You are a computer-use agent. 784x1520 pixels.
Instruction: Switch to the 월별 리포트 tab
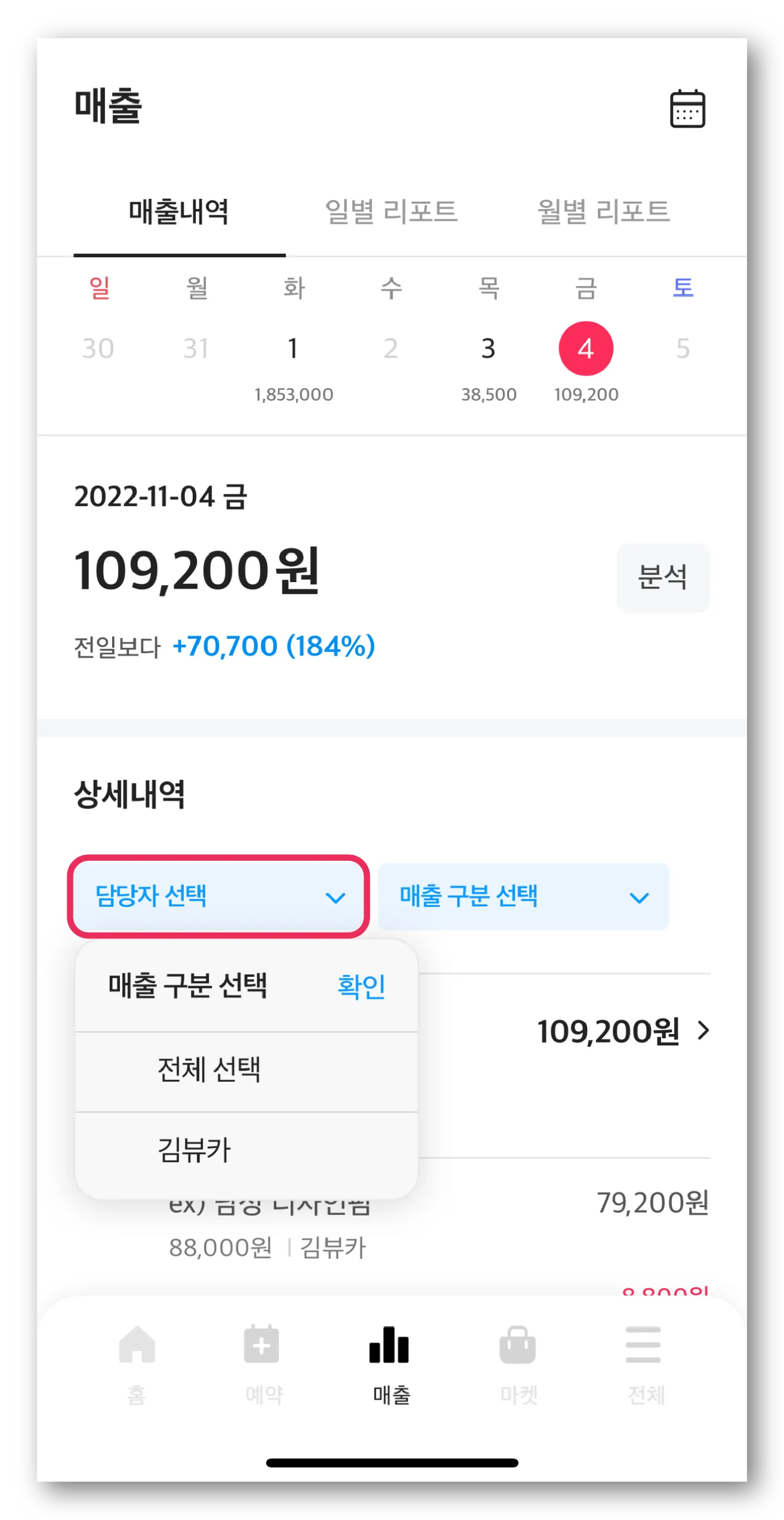(603, 211)
